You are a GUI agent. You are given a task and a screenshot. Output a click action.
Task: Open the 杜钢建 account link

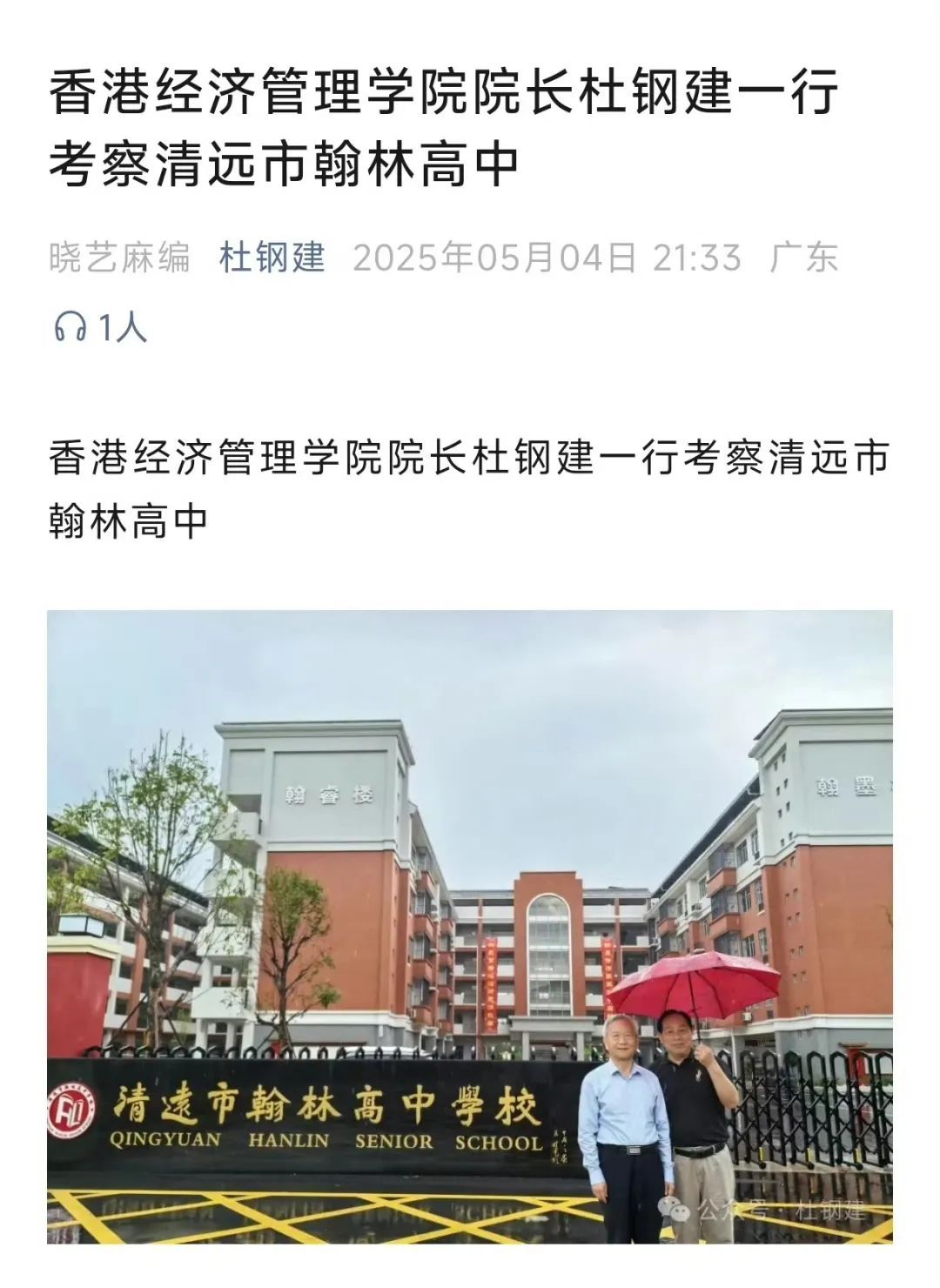pos(272,258)
